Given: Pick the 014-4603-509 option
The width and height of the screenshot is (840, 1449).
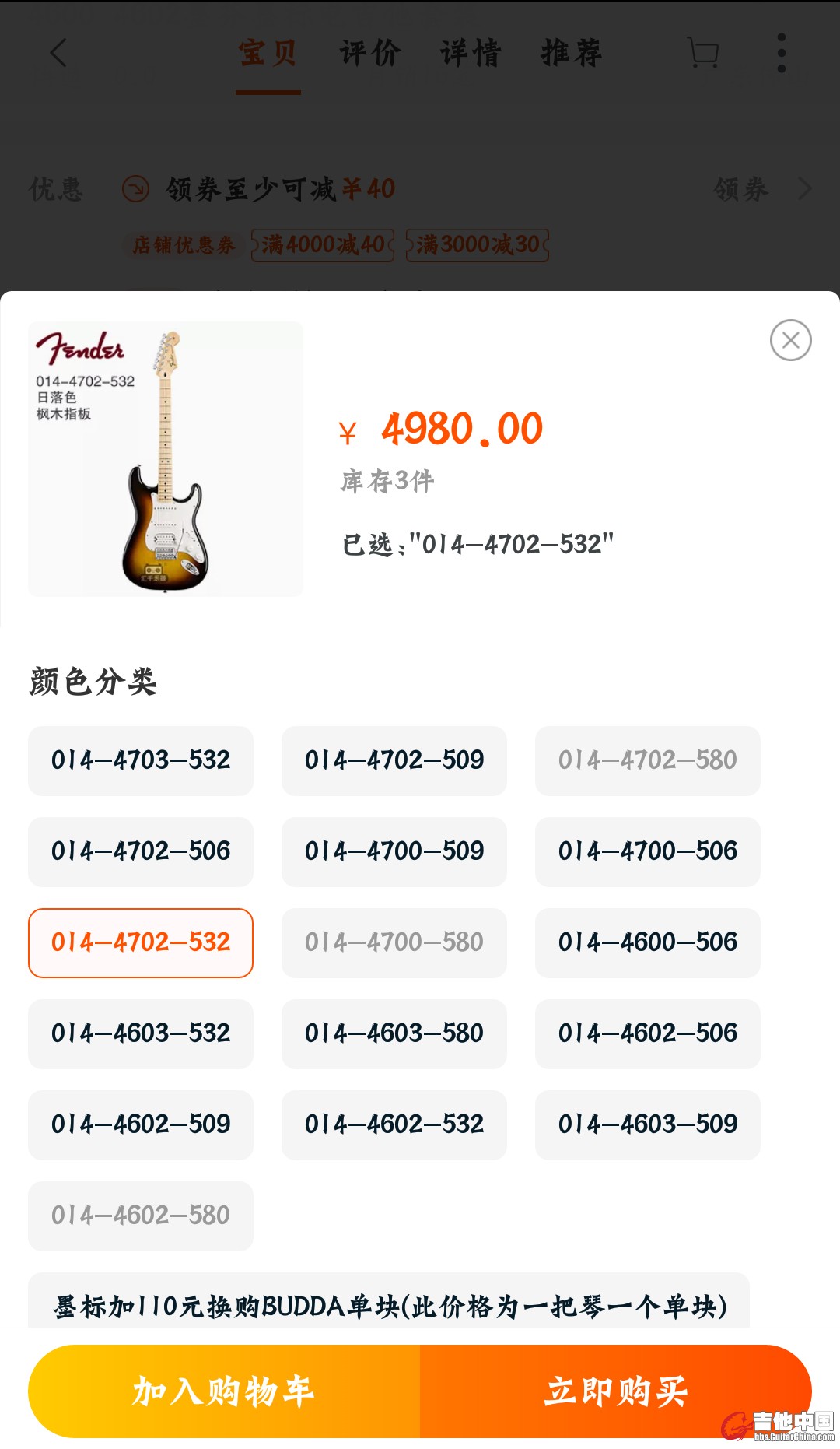Looking at the screenshot, I should pos(647,1124).
